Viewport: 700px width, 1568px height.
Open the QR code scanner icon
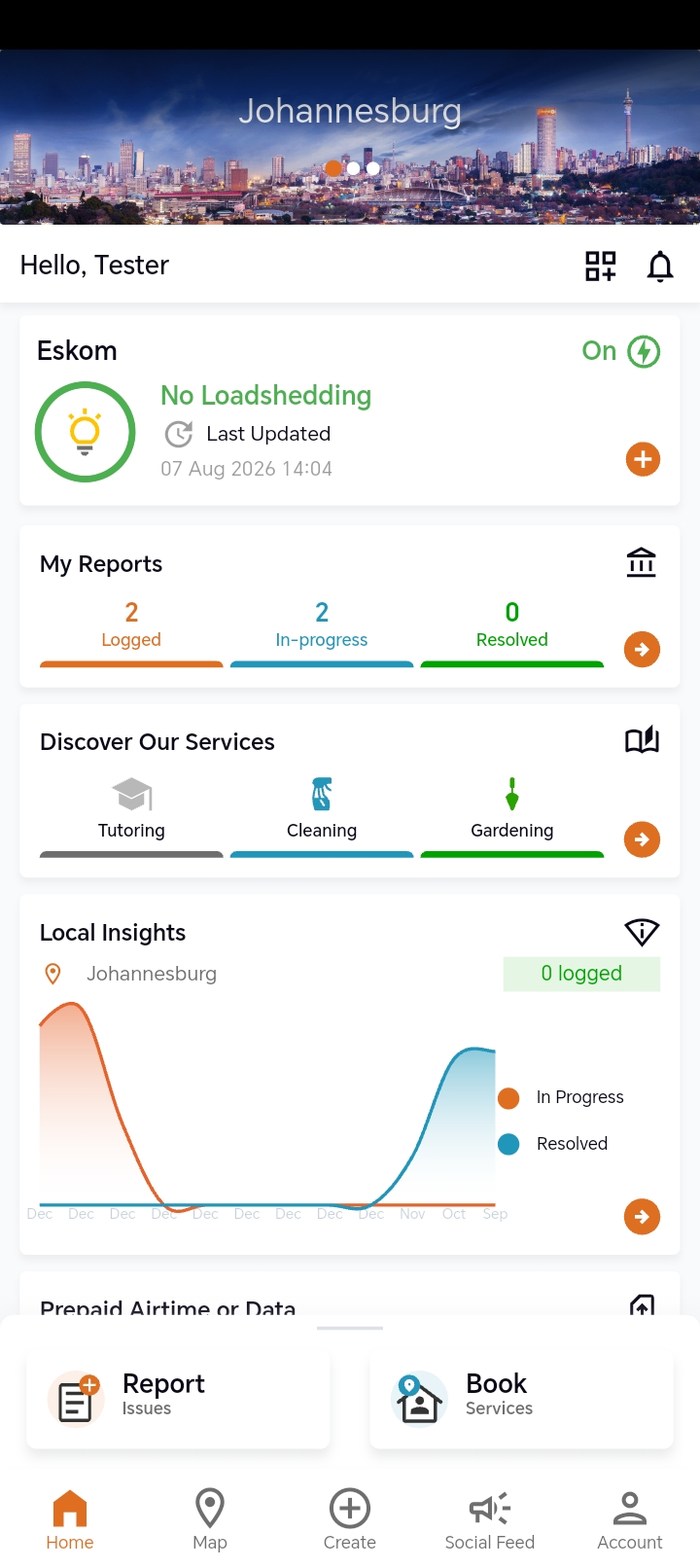(x=600, y=266)
